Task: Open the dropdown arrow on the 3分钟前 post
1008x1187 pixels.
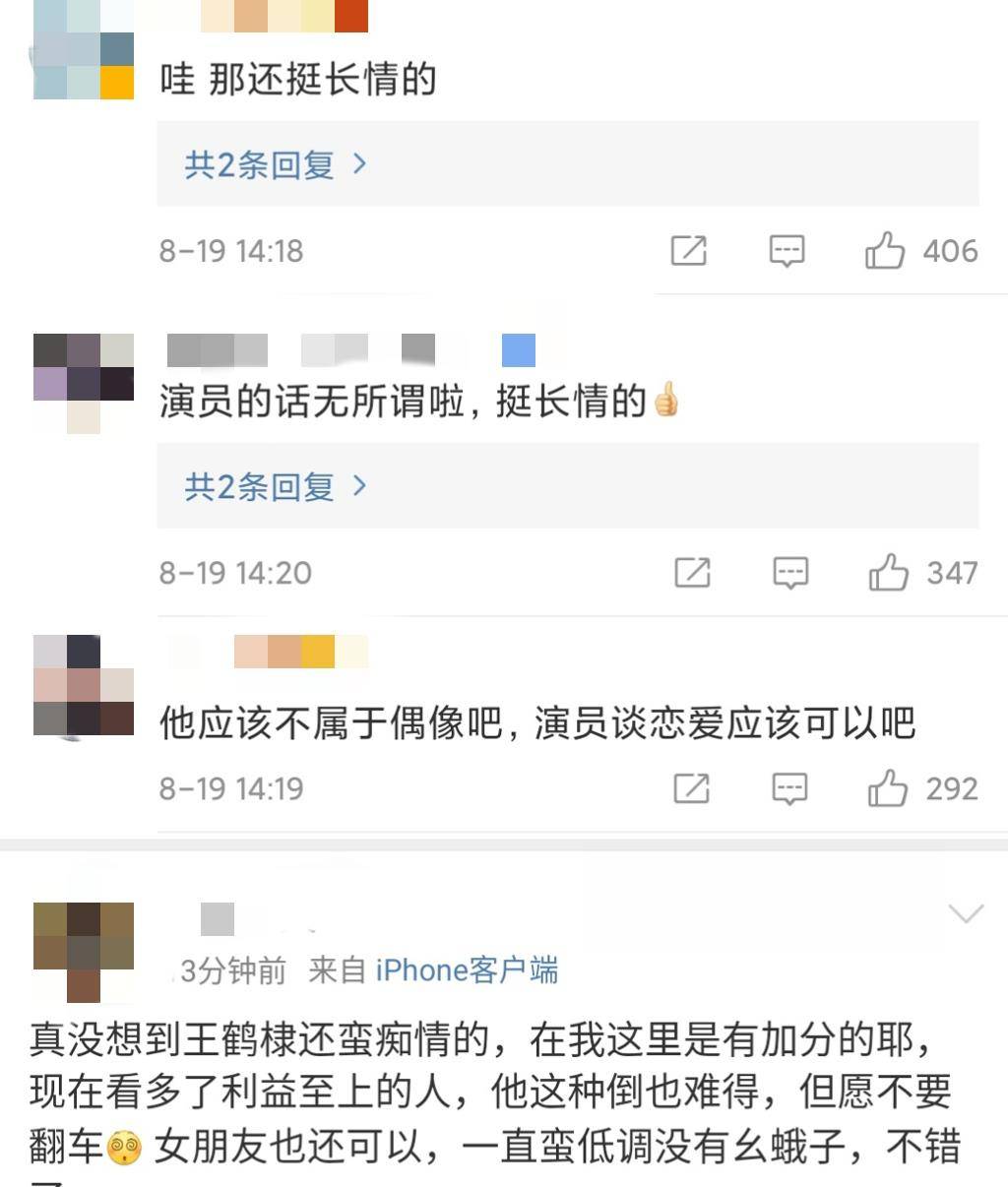Action: coord(965,914)
